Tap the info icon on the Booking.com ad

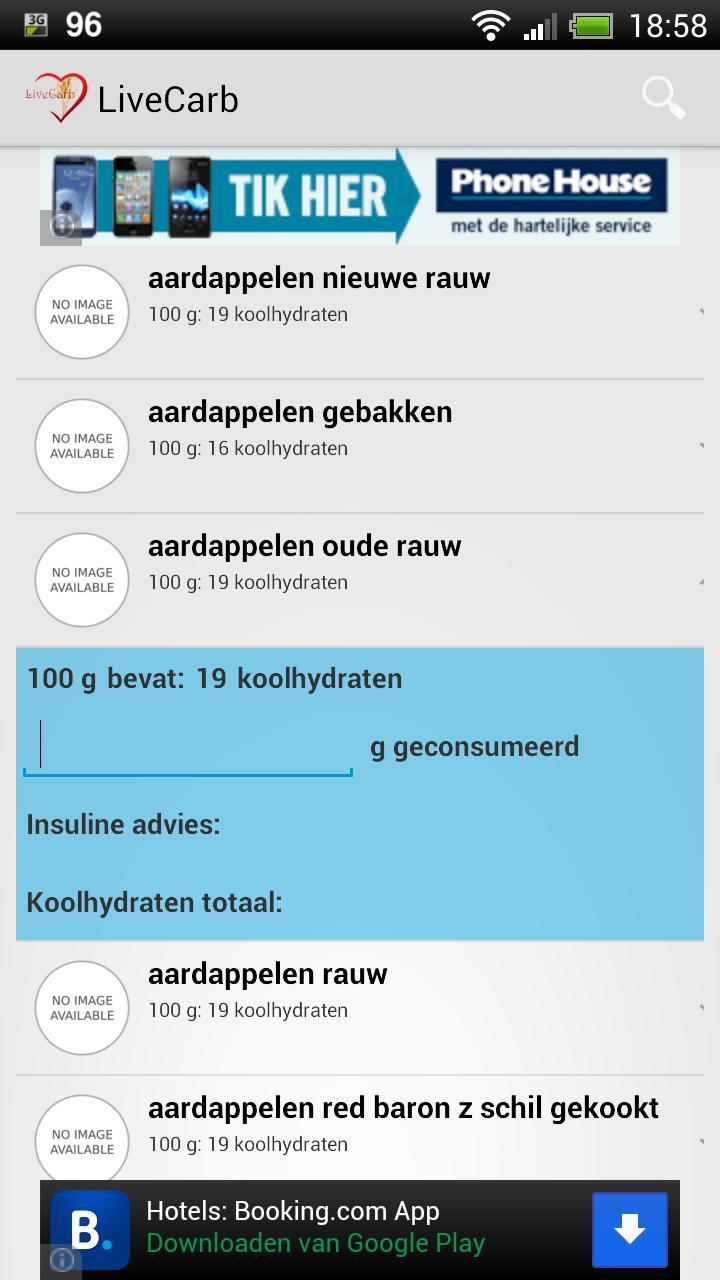point(61,1261)
